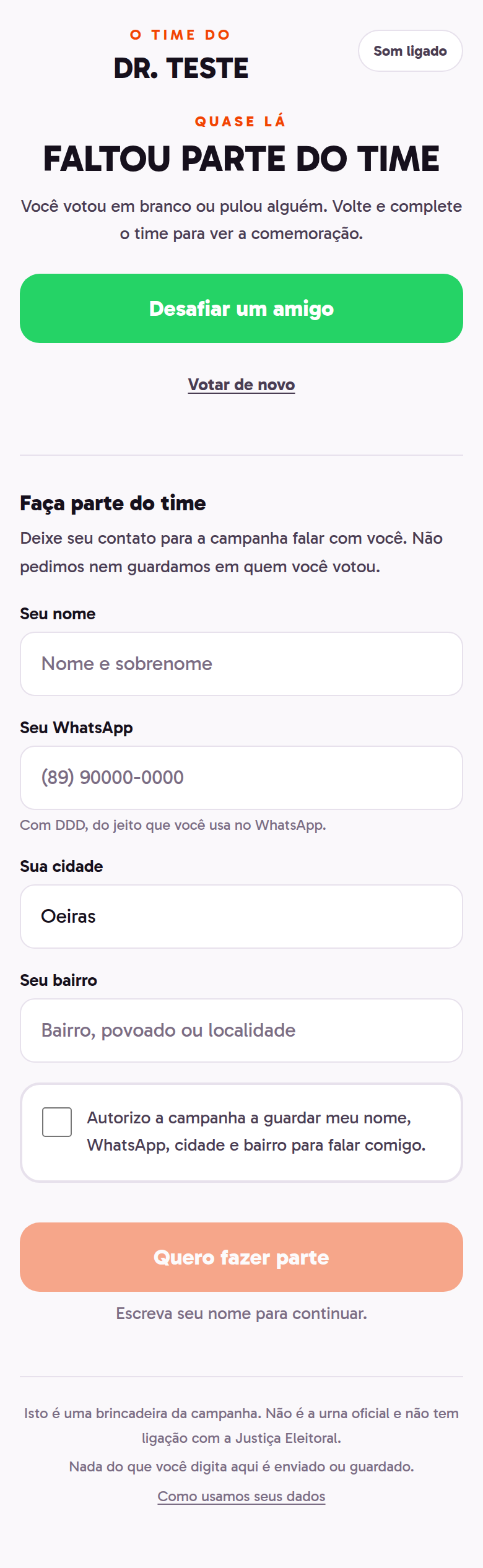Open Como usamos seus dados link
The width and height of the screenshot is (483, 1568).
tap(241, 1496)
